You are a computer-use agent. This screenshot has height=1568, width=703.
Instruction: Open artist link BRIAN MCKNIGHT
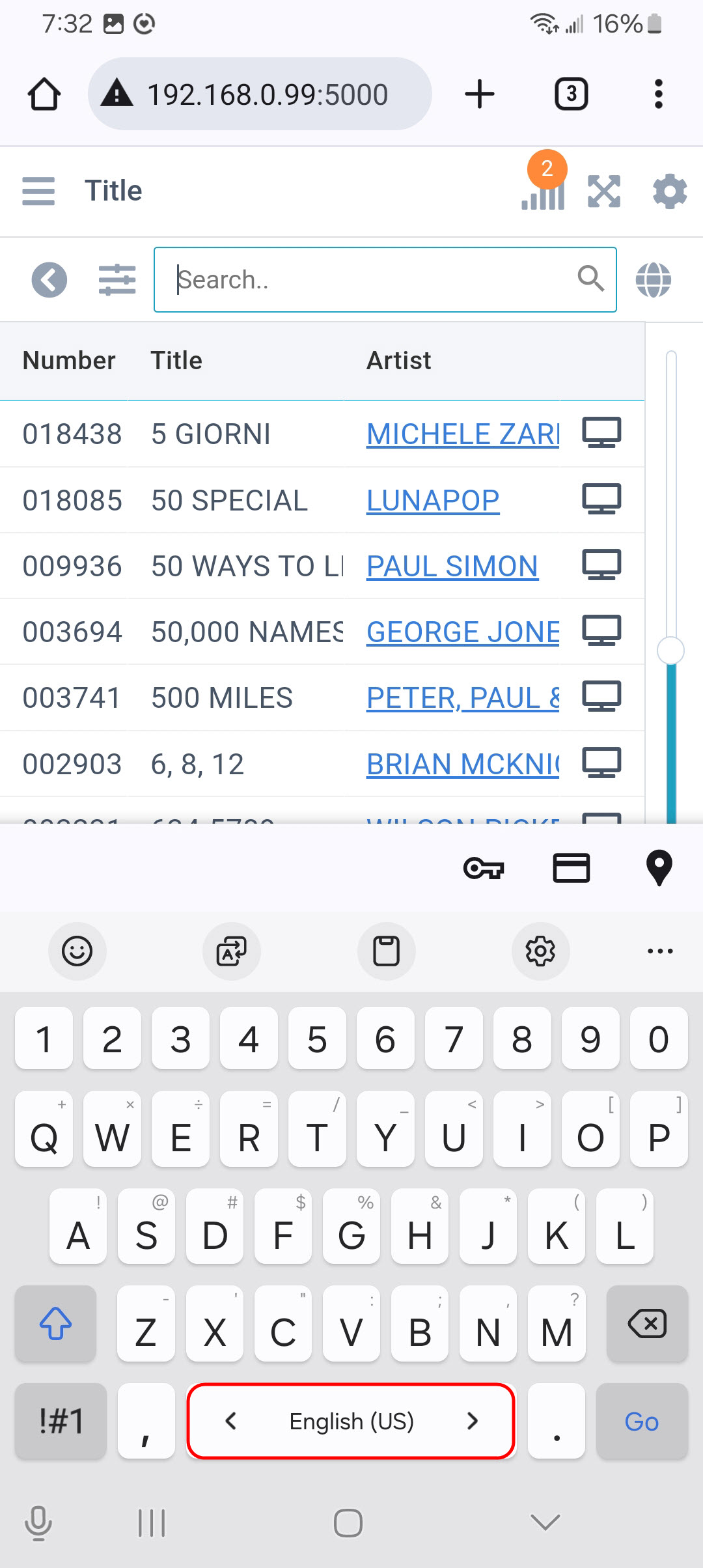pos(463,764)
